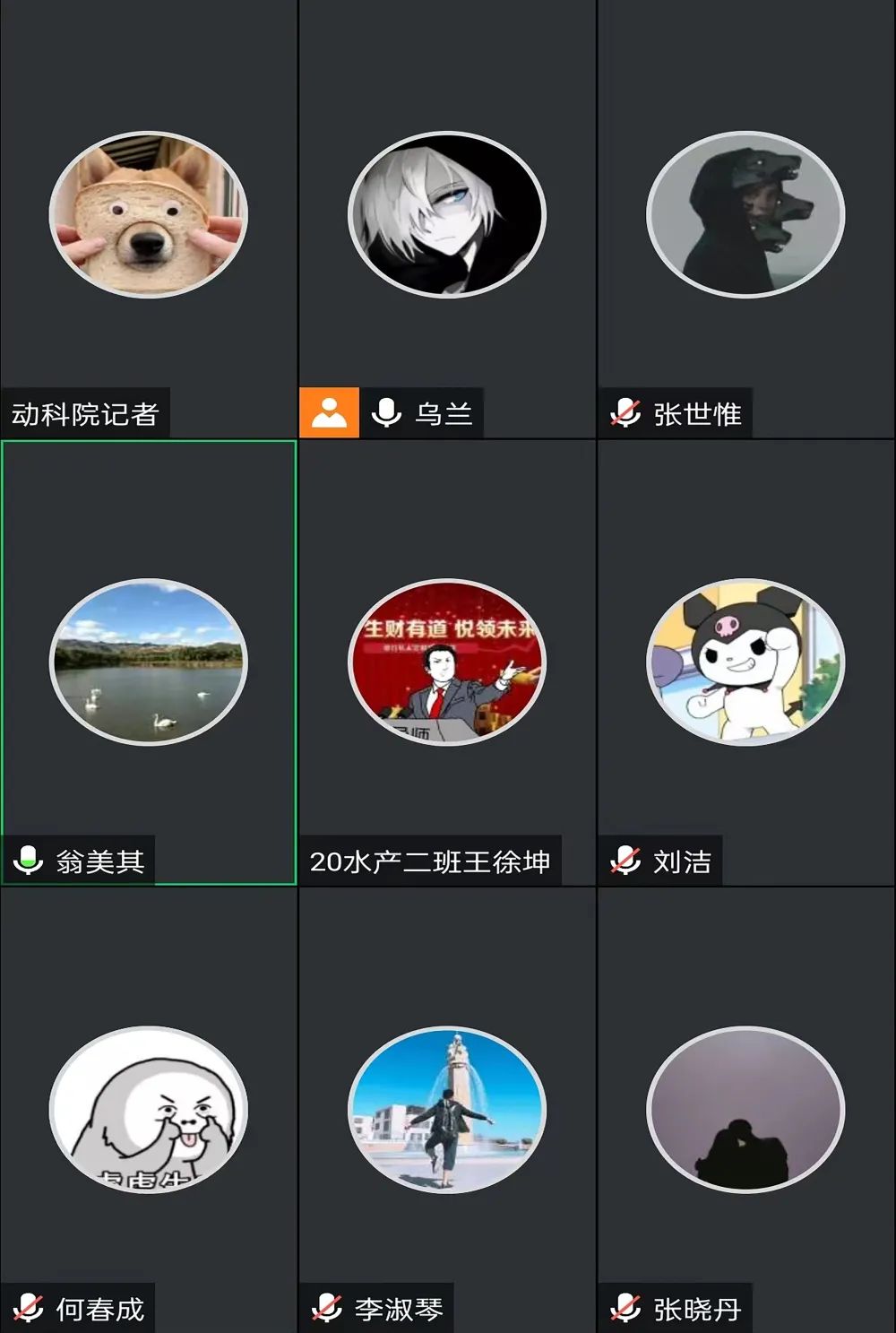This screenshot has height=1333, width=896.
Task: Select the 动科院记者 participant tile
Action: 148,215
